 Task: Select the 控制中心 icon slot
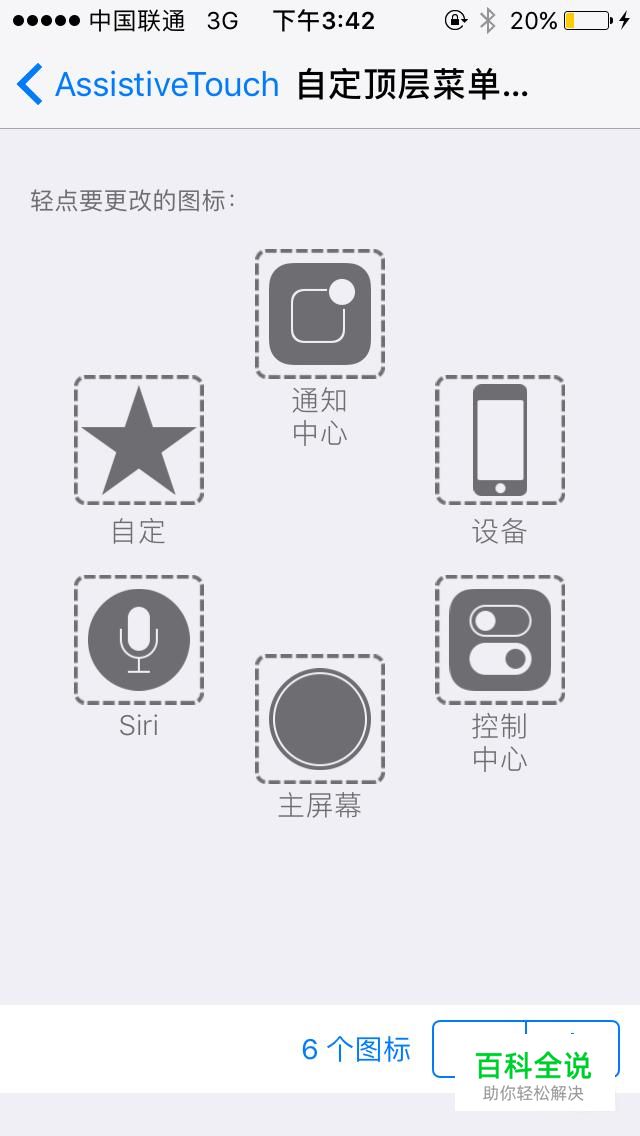[x=499, y=640]
